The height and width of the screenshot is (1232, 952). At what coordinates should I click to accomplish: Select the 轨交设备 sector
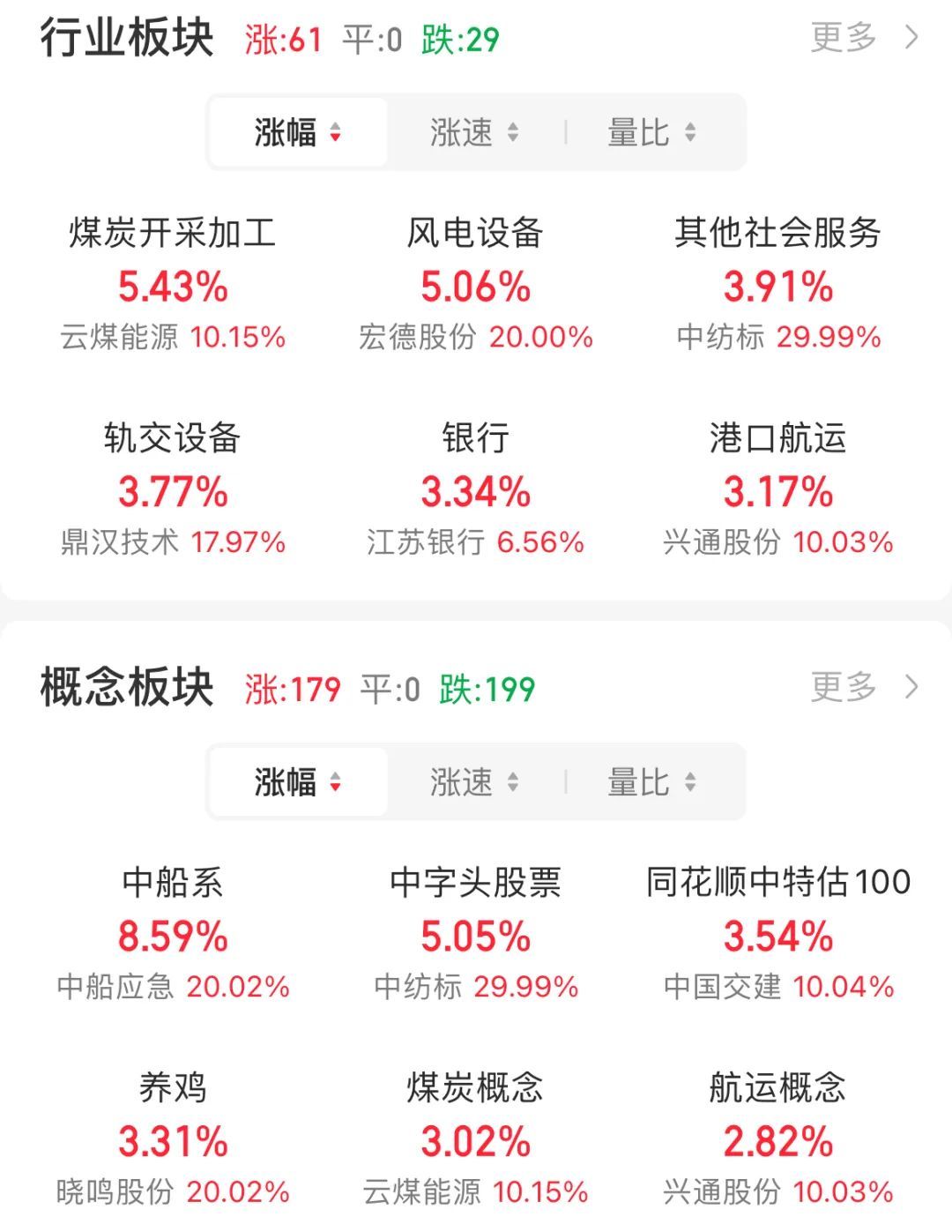click(173, 489)
